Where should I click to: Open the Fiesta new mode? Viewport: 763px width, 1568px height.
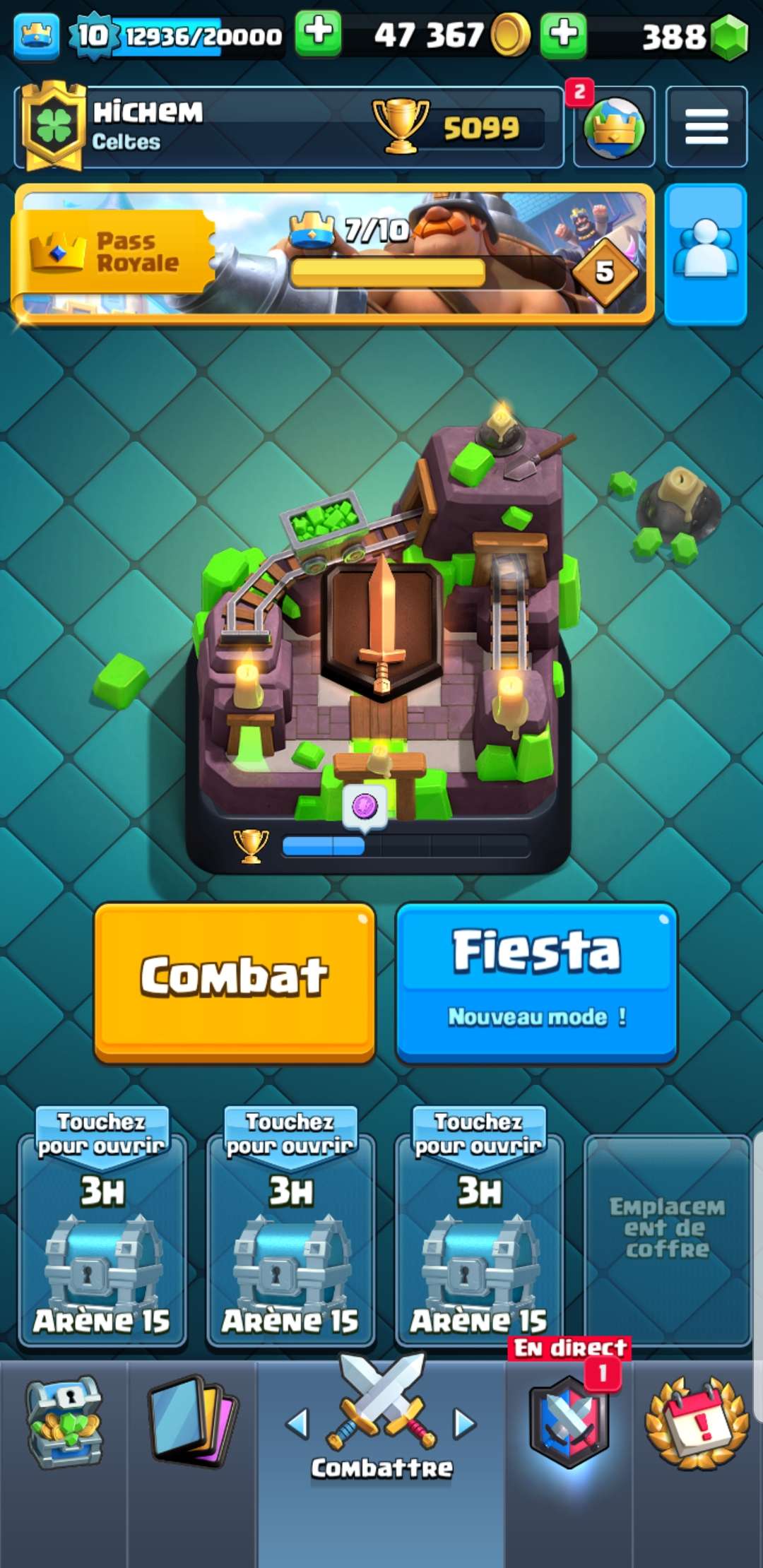click(536, 982)
